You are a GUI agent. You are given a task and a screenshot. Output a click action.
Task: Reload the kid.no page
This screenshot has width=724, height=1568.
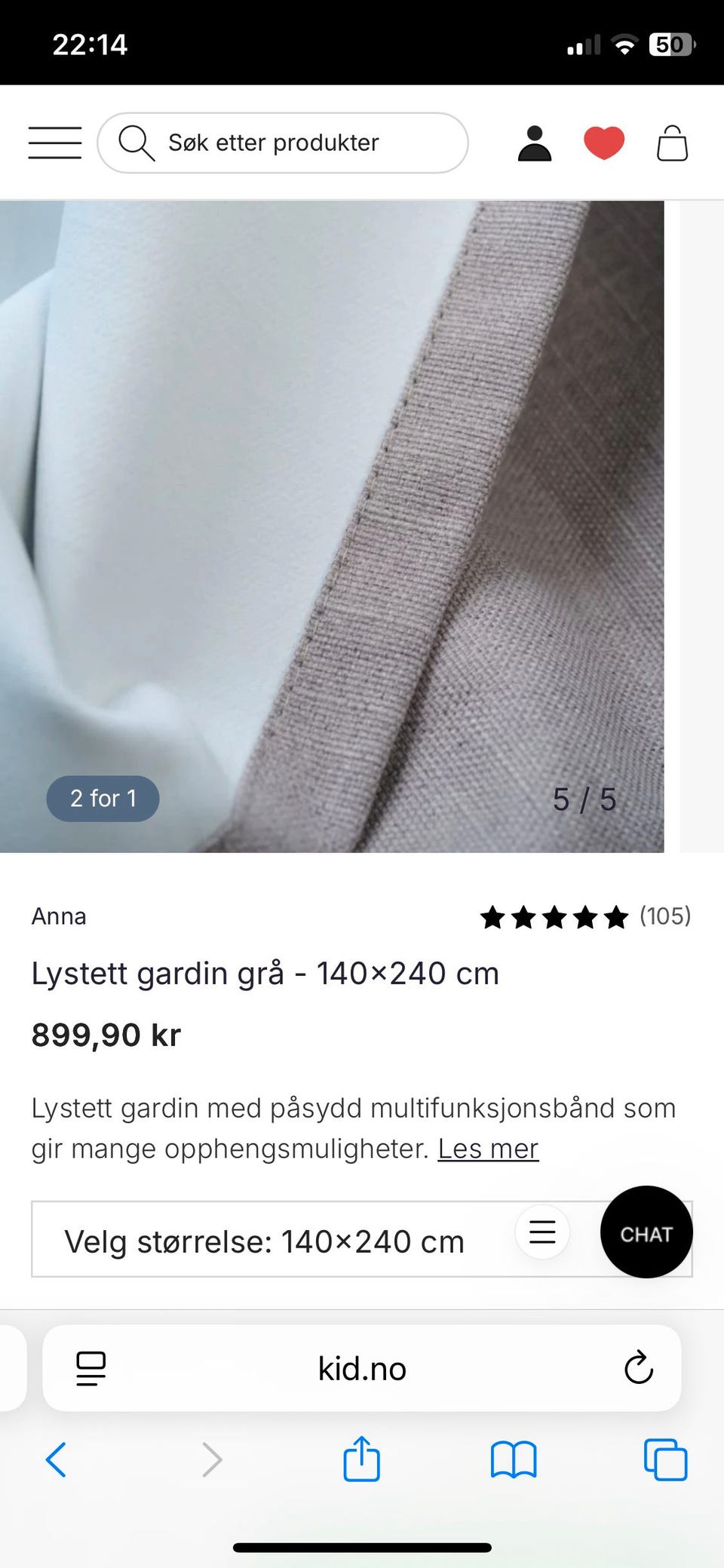(x=638, y=1368)
